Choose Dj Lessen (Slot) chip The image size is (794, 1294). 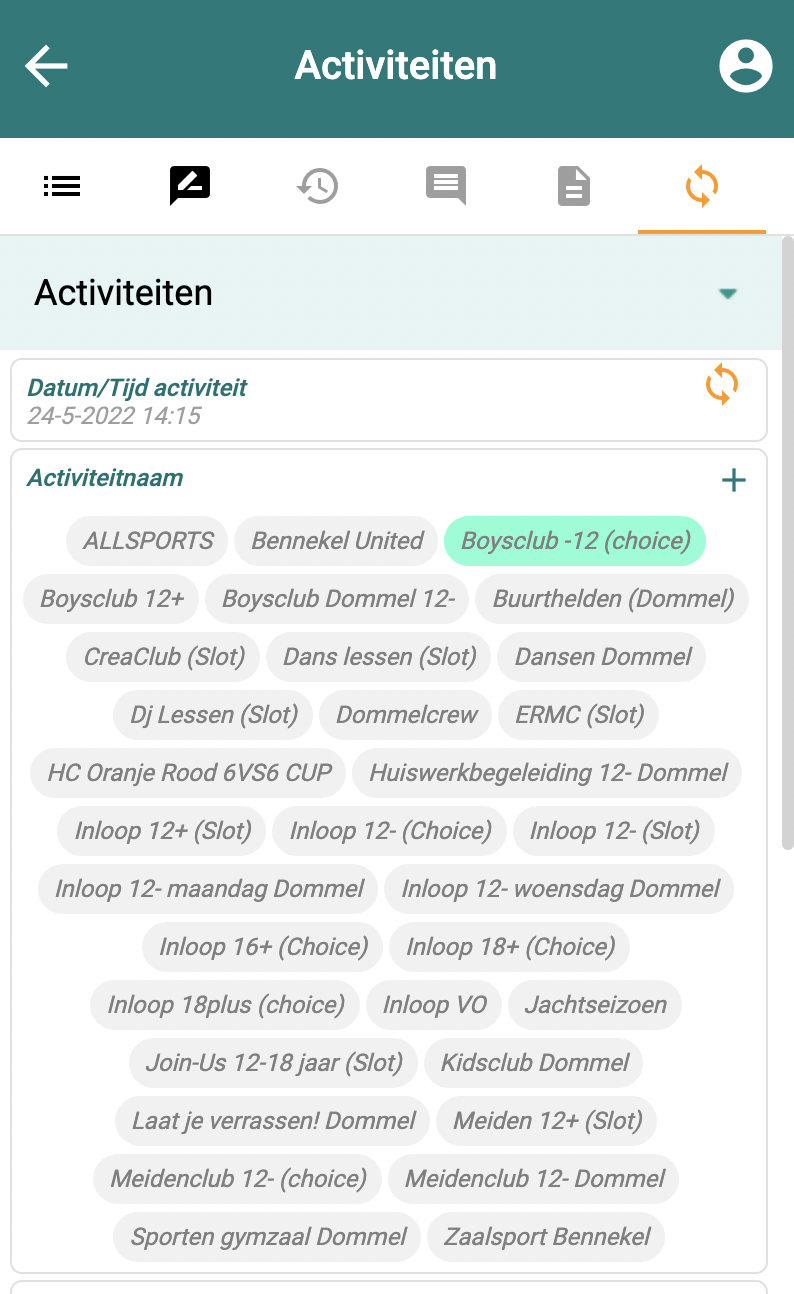(214, 715)
